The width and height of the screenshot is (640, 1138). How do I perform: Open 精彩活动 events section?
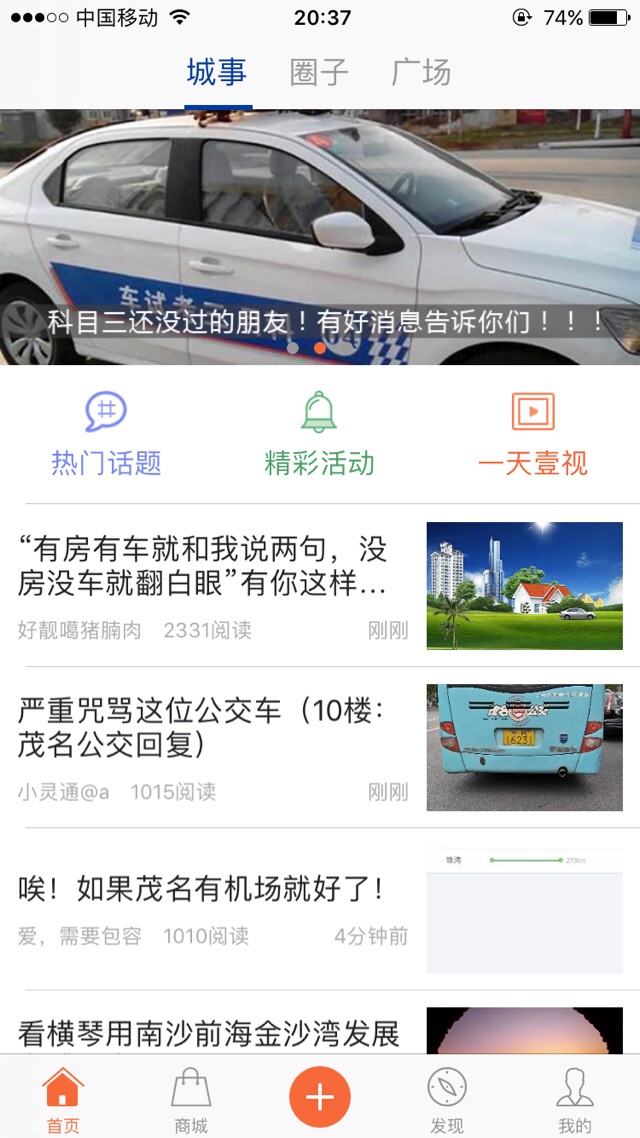tap(319, 435)
